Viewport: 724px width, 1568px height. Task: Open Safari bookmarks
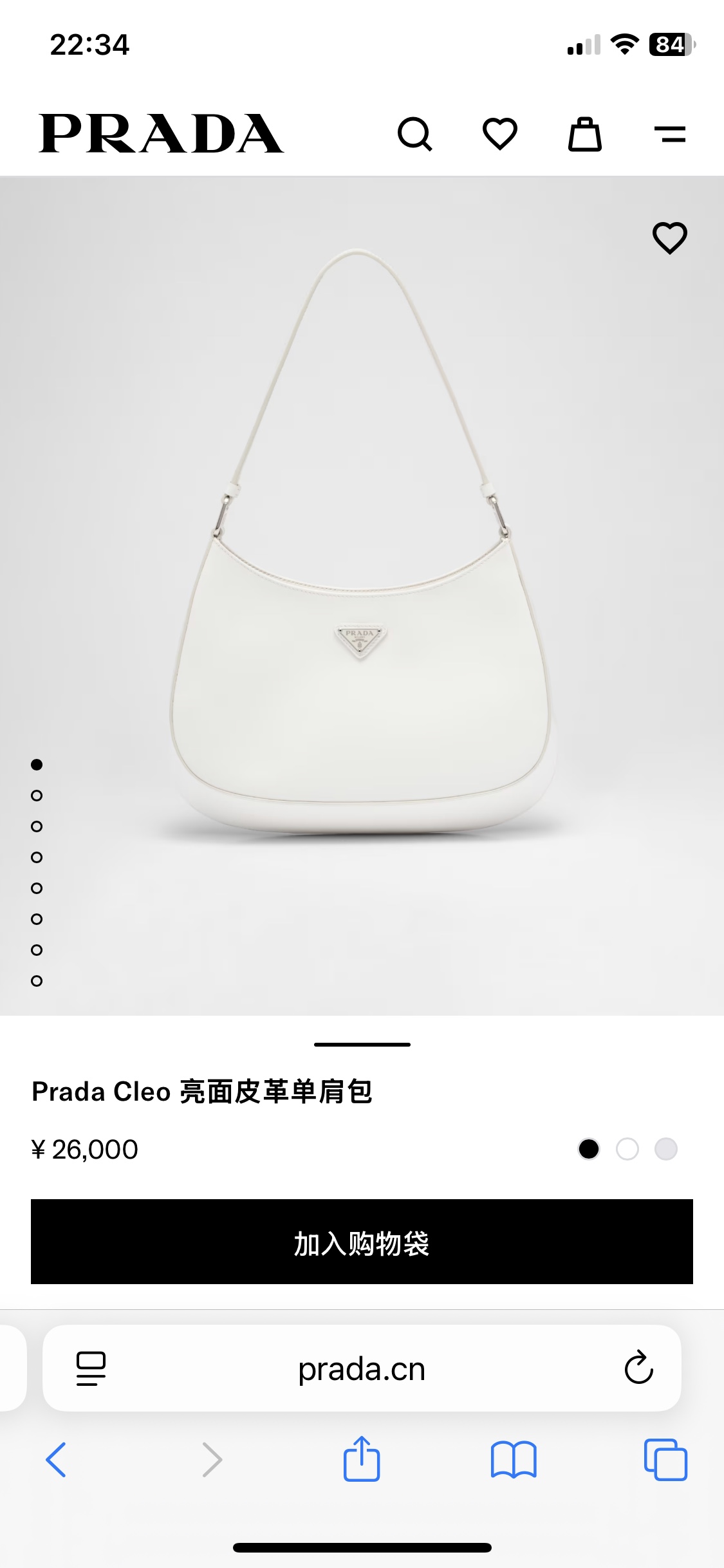click(513, 1459)
